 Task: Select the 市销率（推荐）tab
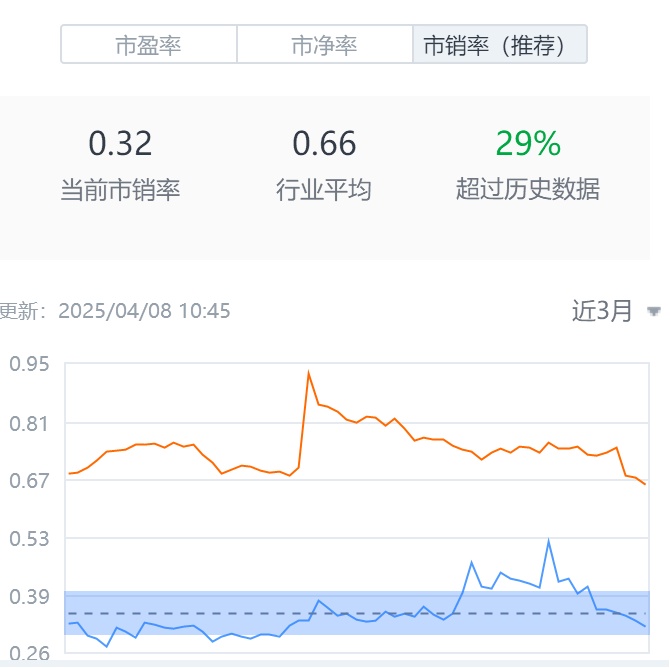pos(499,45)
